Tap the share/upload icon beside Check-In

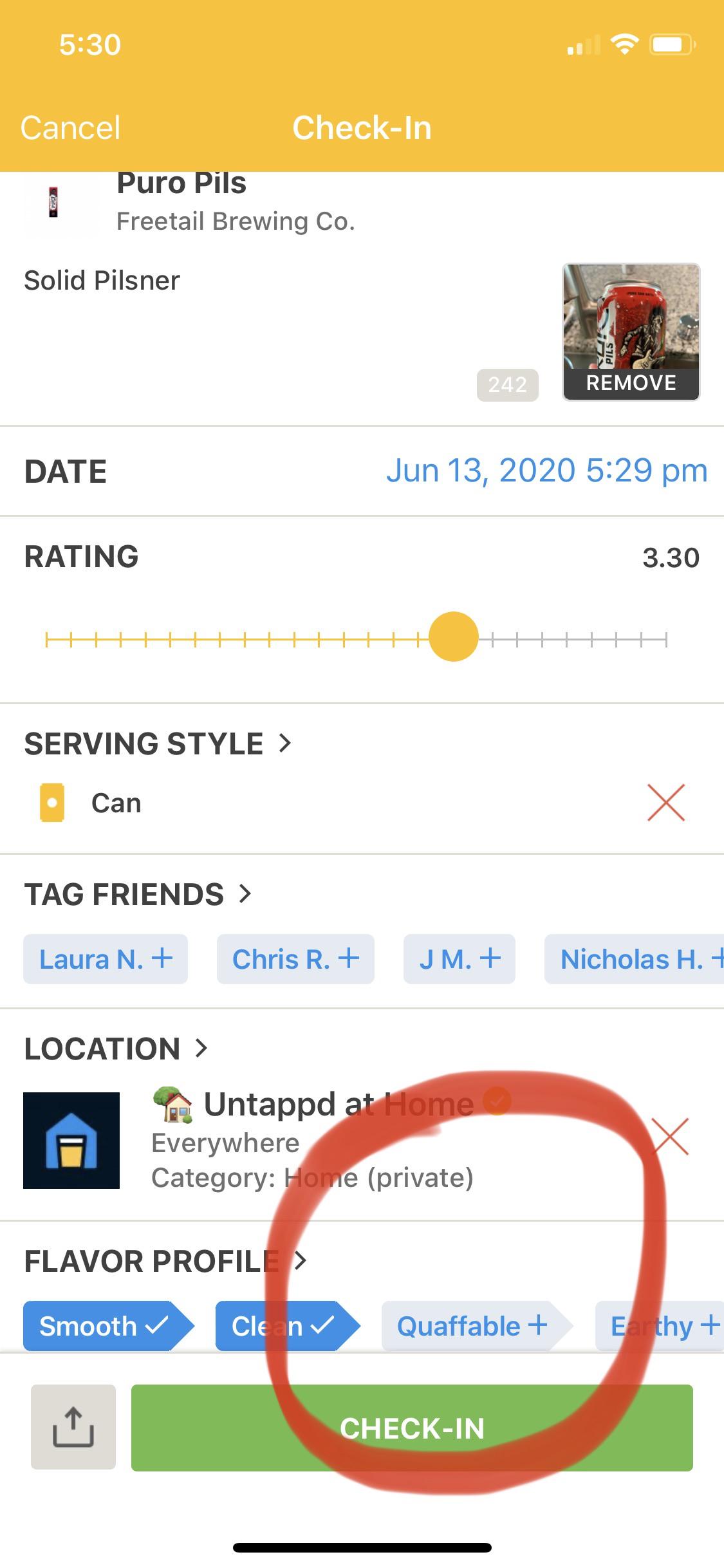(72, 1428)
